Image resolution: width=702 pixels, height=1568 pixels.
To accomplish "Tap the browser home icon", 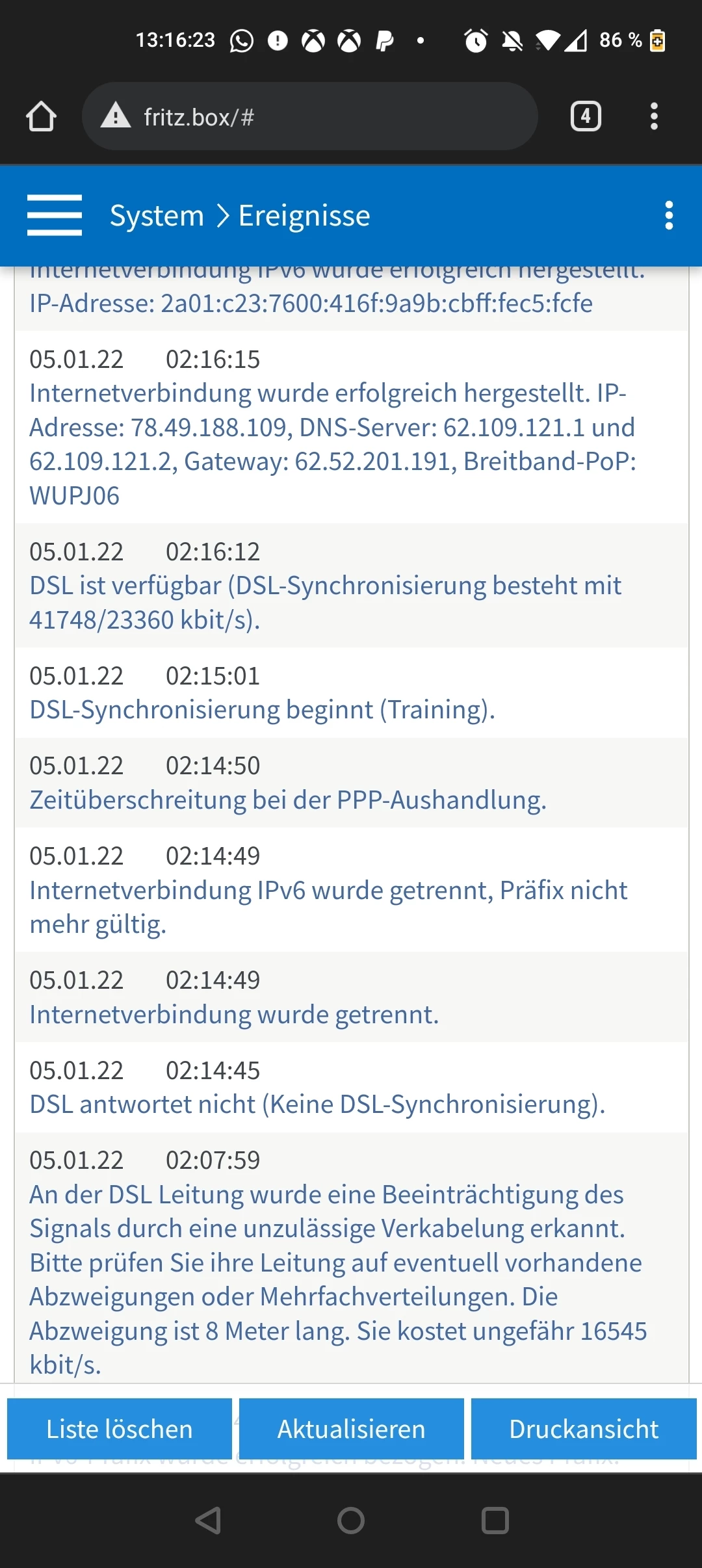I will pos(41,117).
